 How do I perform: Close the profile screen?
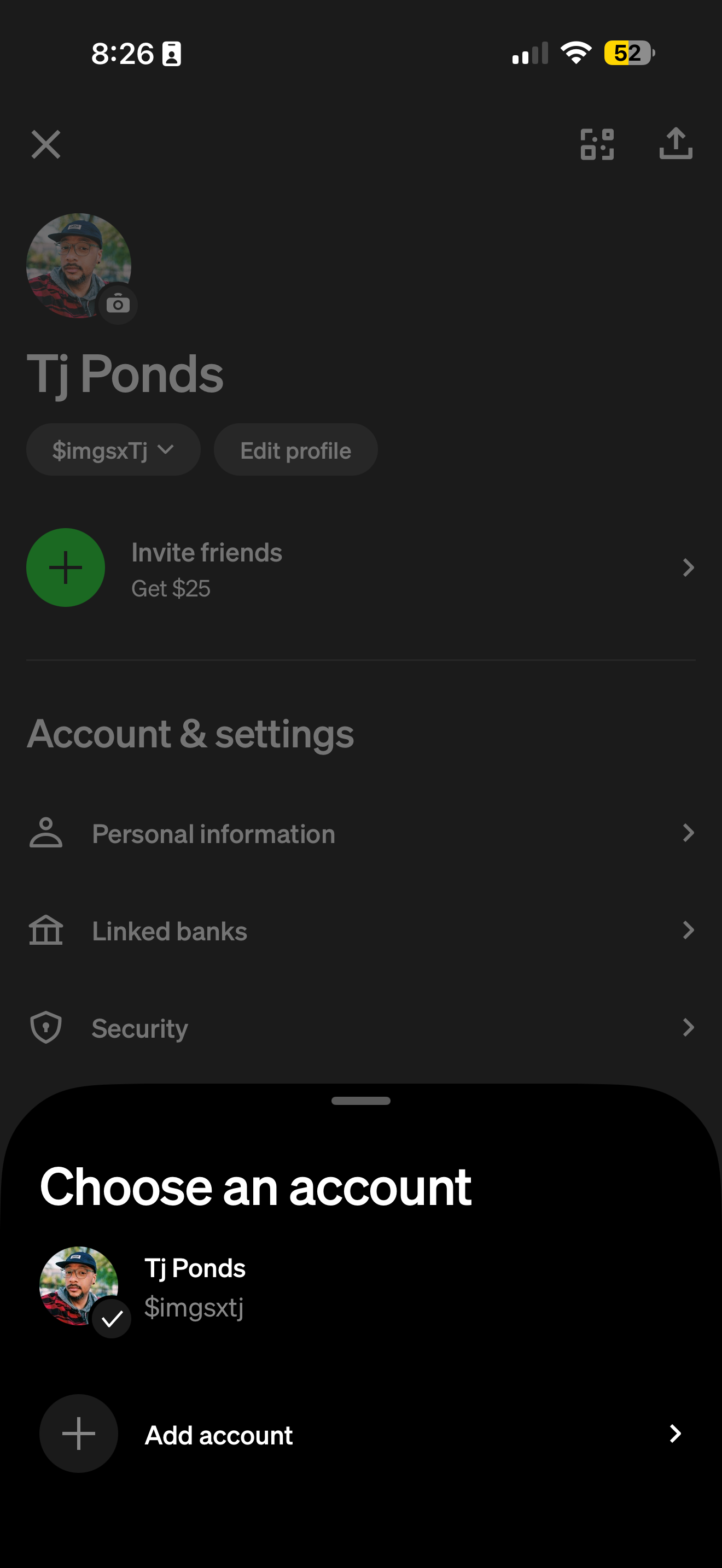point(45,144)
